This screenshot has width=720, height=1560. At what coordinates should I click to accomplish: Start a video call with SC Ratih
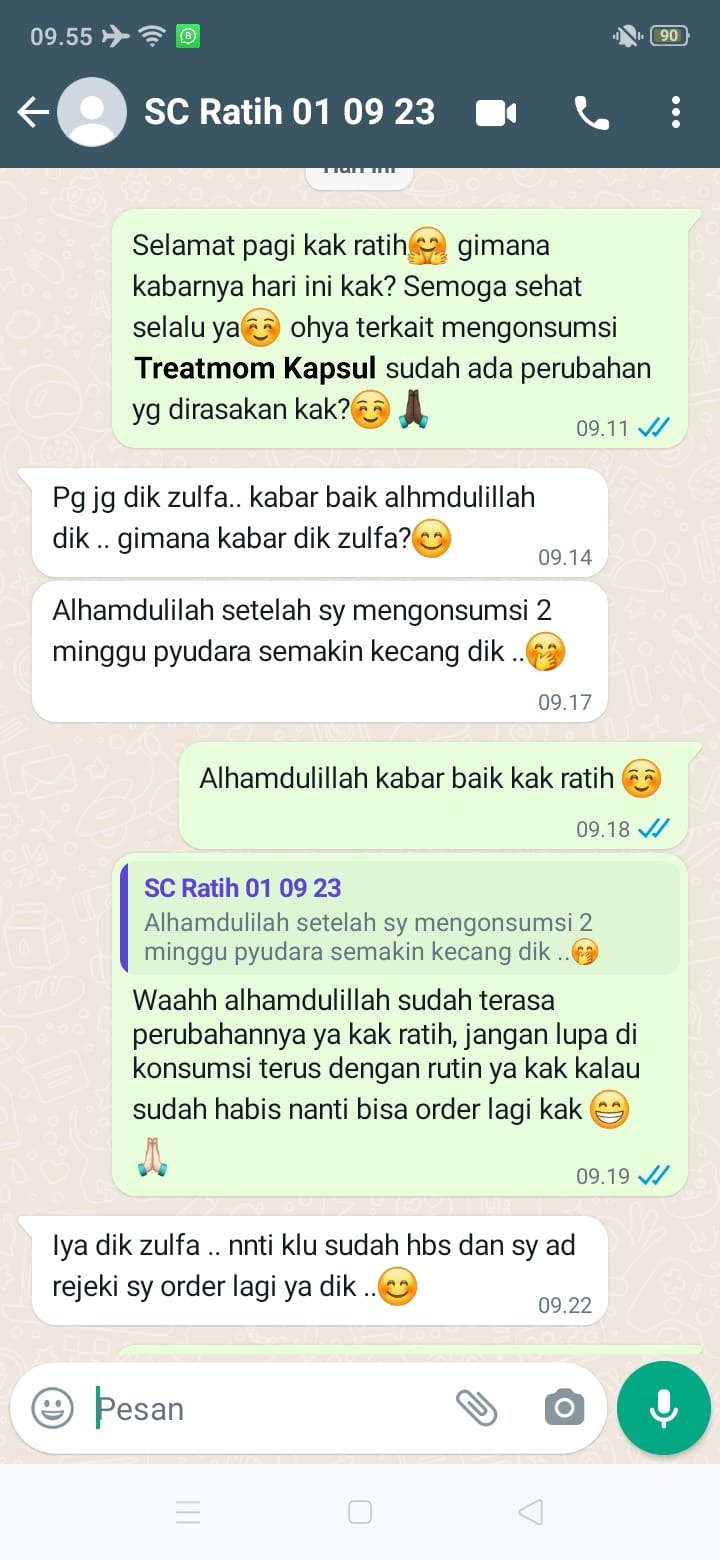click(x=495, y=113)
